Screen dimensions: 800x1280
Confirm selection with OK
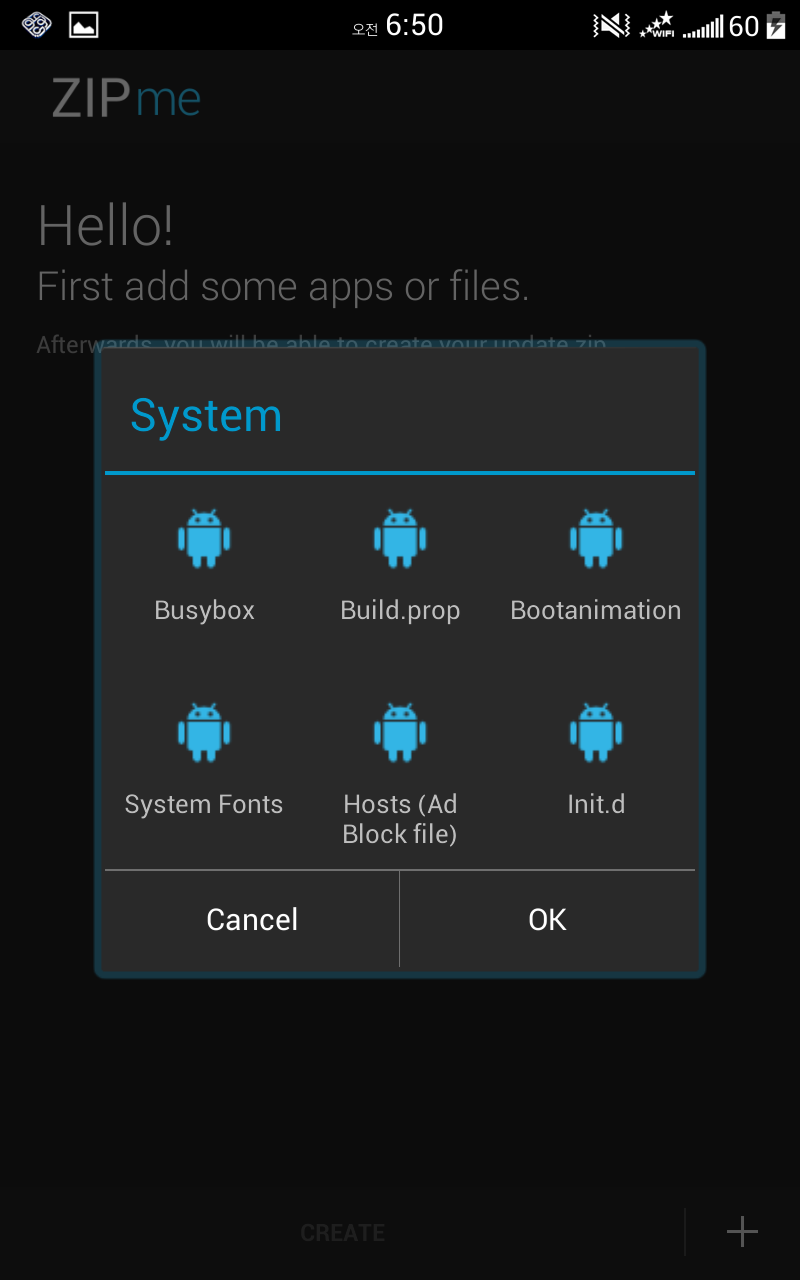click(x=547, y=919)
